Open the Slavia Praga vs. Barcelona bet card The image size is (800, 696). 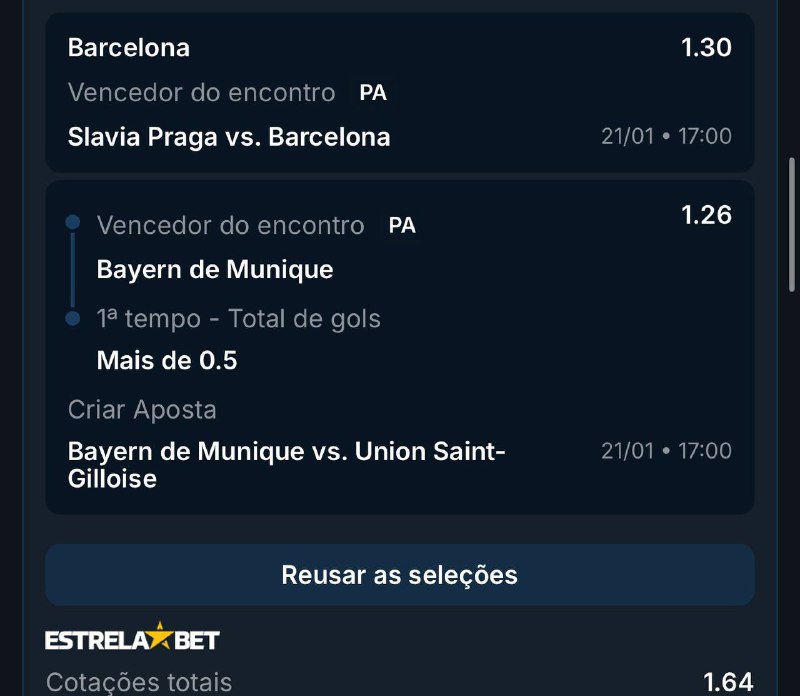(399, 92)
